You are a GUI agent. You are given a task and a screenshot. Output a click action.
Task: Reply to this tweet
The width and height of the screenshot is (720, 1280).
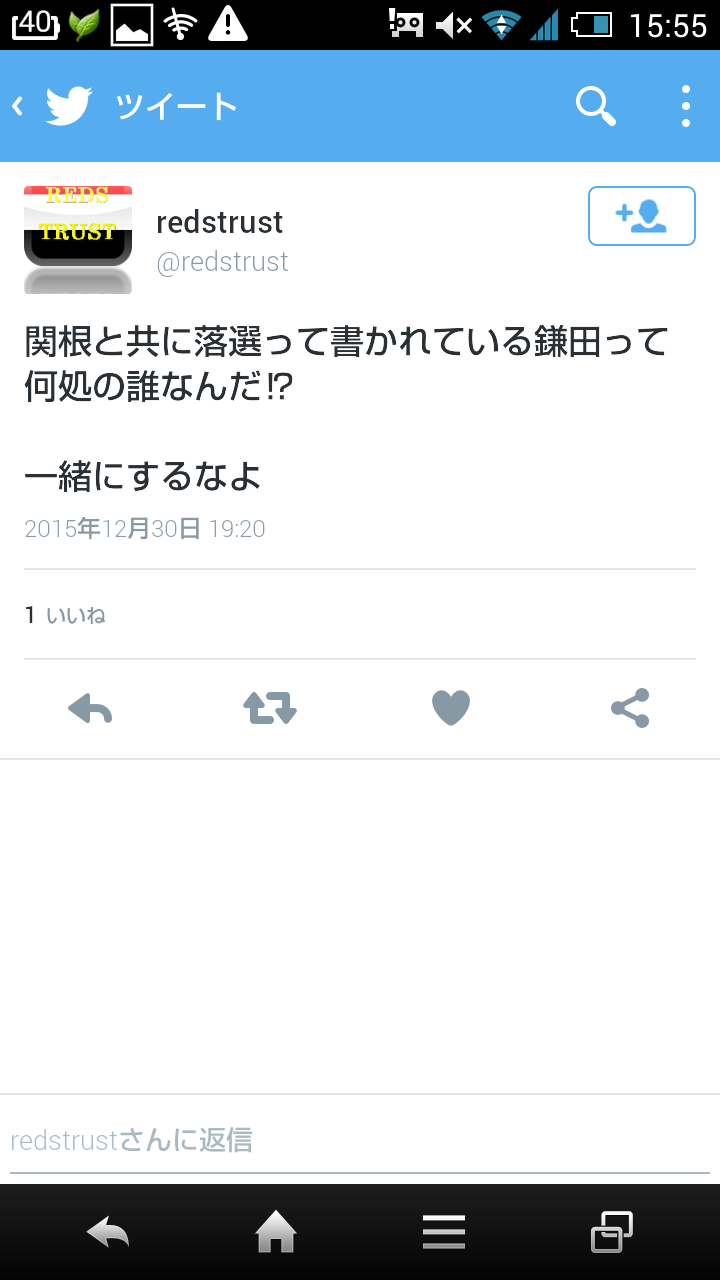[90, 709]
